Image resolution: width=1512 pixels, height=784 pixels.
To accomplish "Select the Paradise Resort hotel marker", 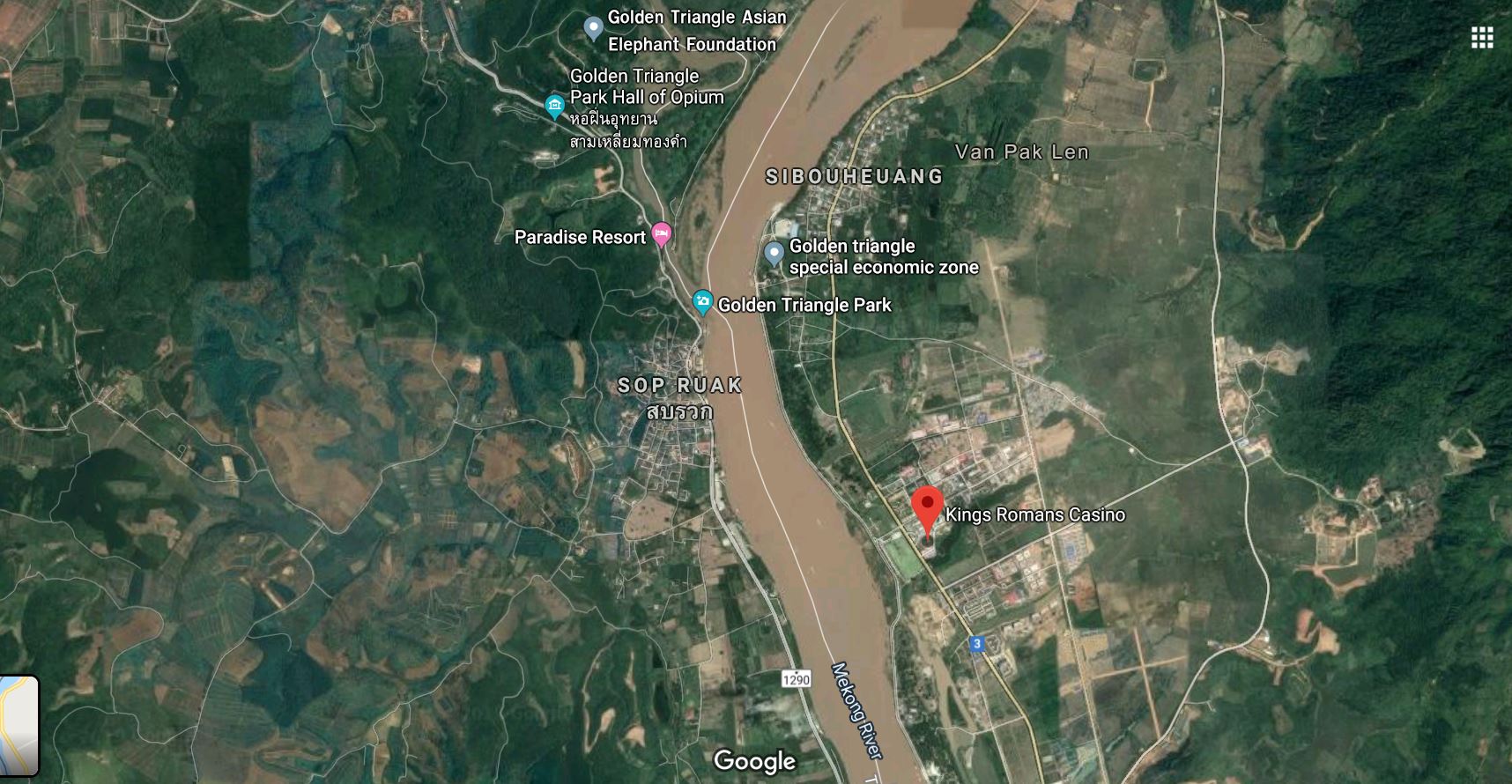I will (662, 234).
